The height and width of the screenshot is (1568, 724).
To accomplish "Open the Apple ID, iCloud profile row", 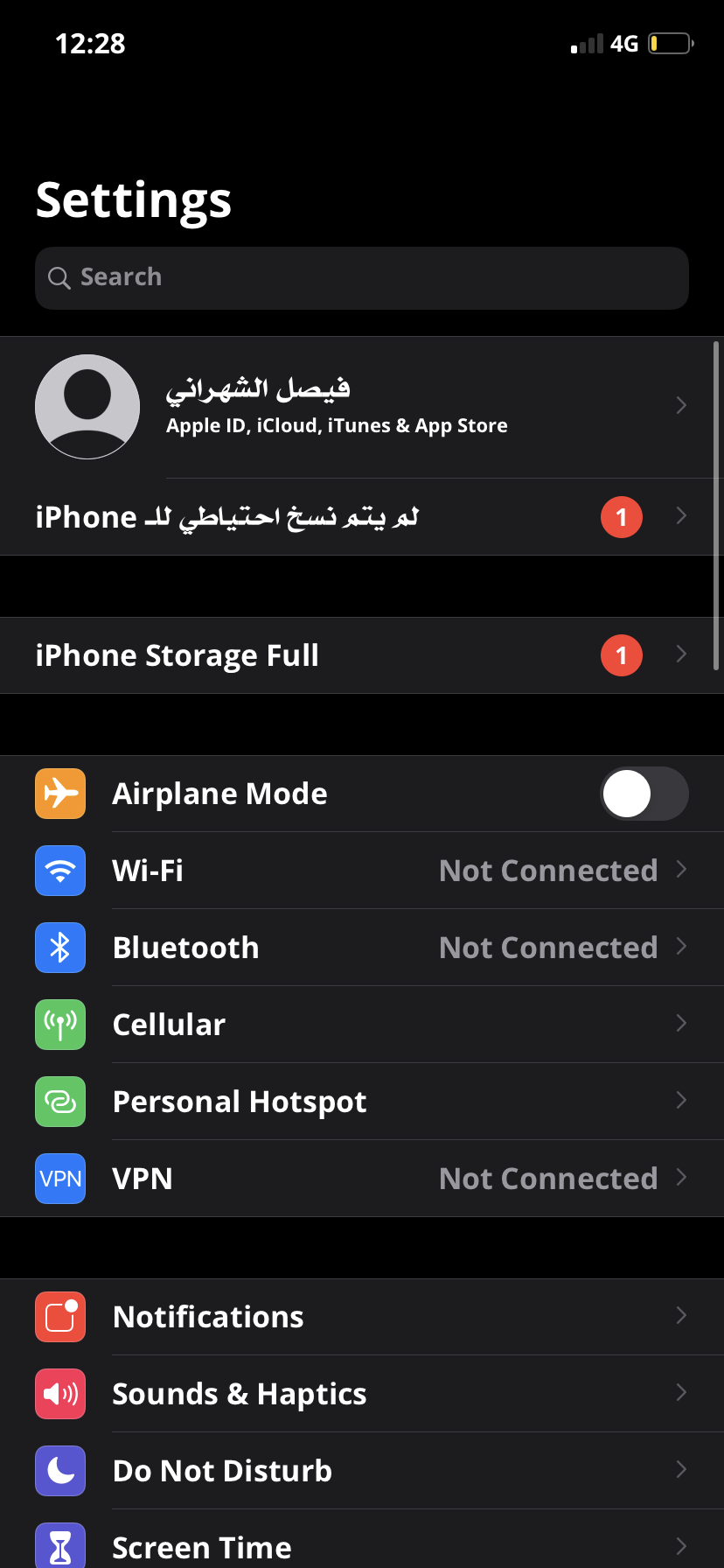I will coord(362,407).
